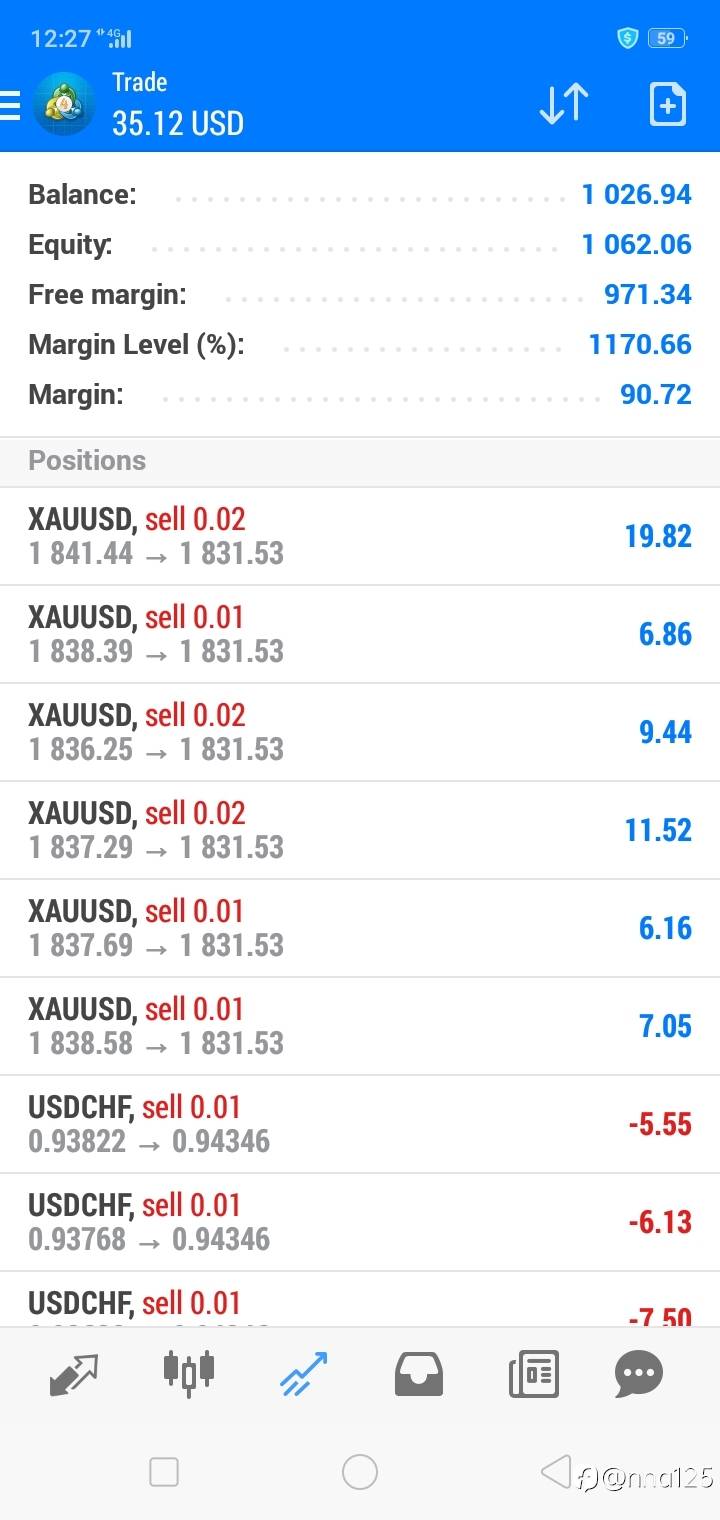The width and height of the screenshot is (720, 1520).
Task: Create a new order
Action: pyautogui.click(x=667, y=104)
